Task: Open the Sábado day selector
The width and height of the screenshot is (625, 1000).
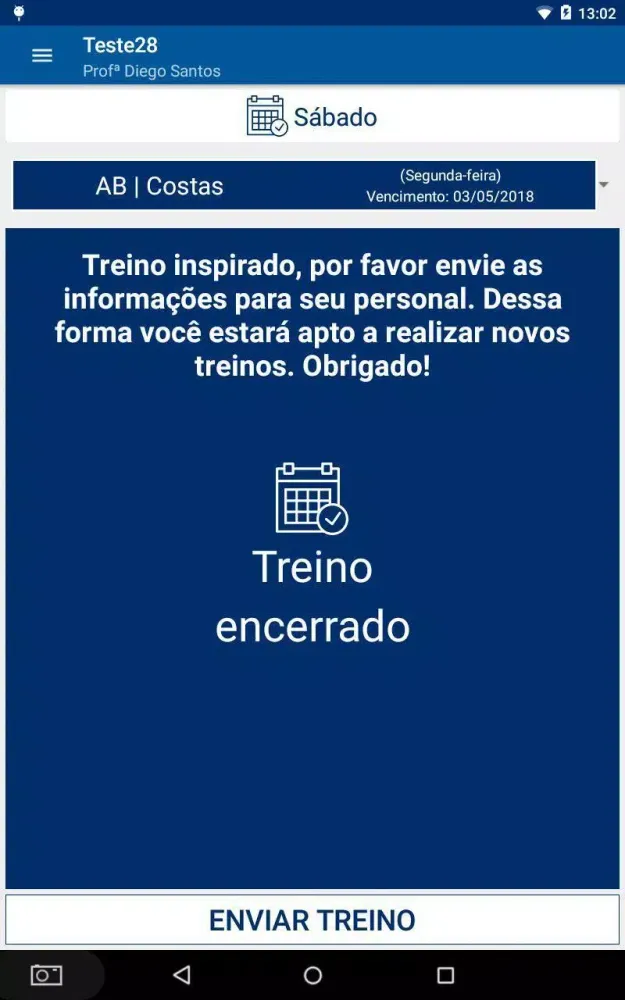Action: pyautogui.click(x=312, y=117)
